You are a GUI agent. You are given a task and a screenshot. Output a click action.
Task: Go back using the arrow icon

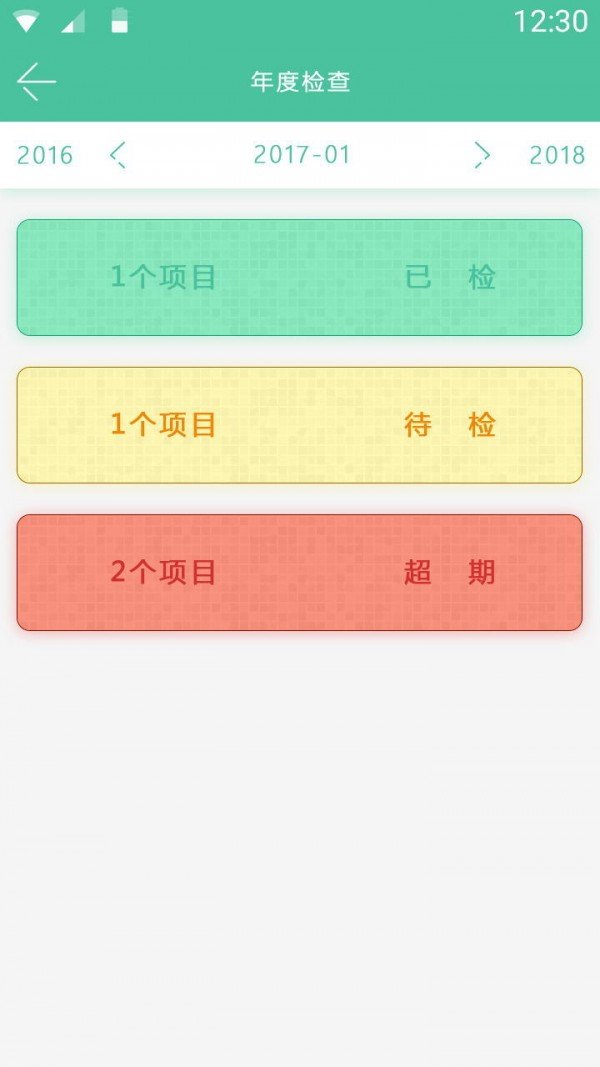[x=36, y=81]
